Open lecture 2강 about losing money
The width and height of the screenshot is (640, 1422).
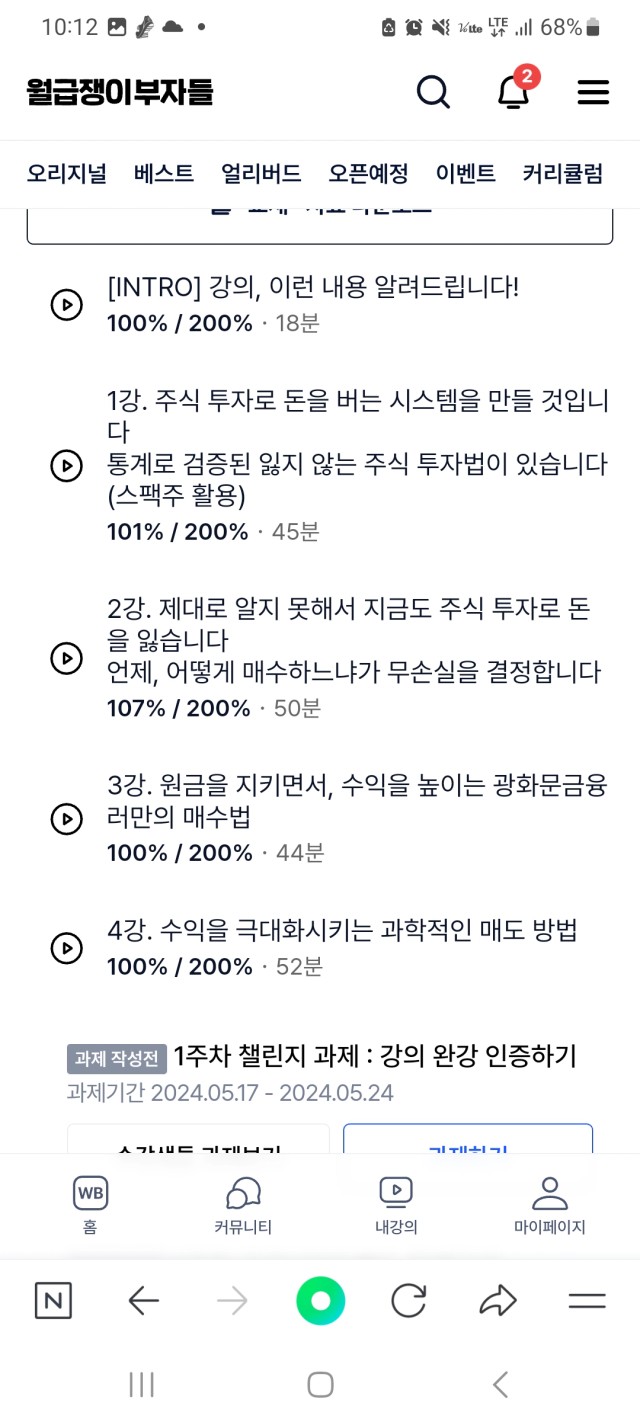pyautogui.click(x=66, y=657)
